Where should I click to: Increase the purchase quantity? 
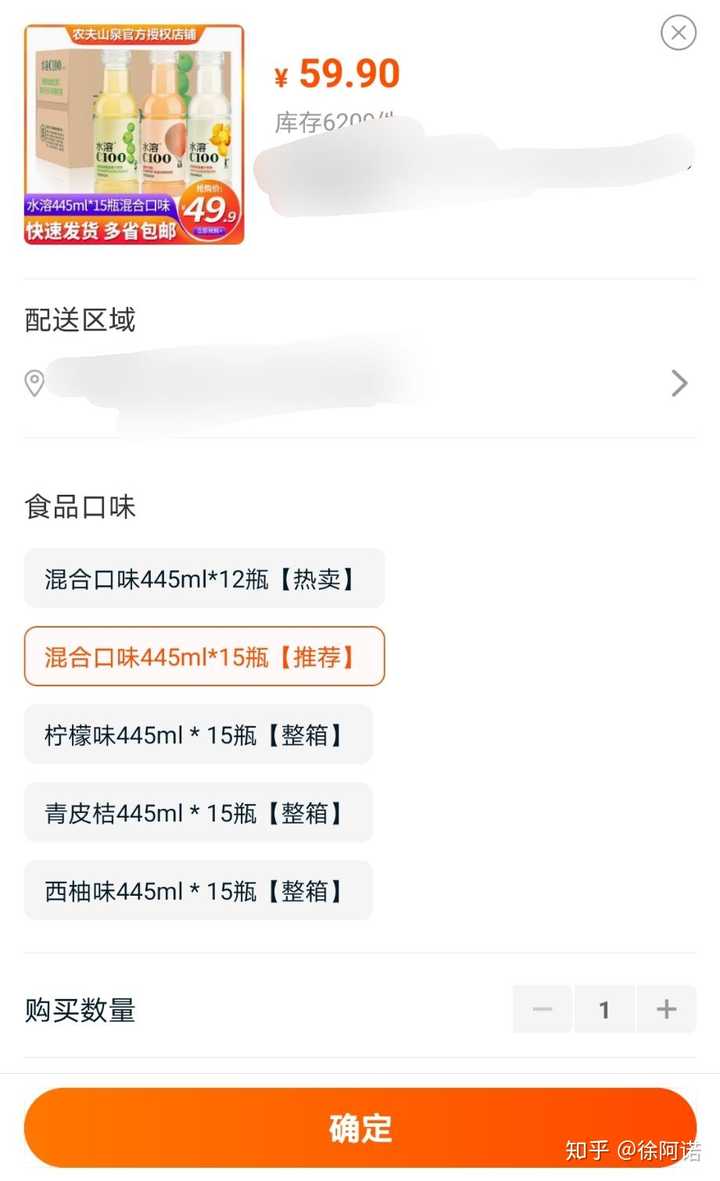667,1009
